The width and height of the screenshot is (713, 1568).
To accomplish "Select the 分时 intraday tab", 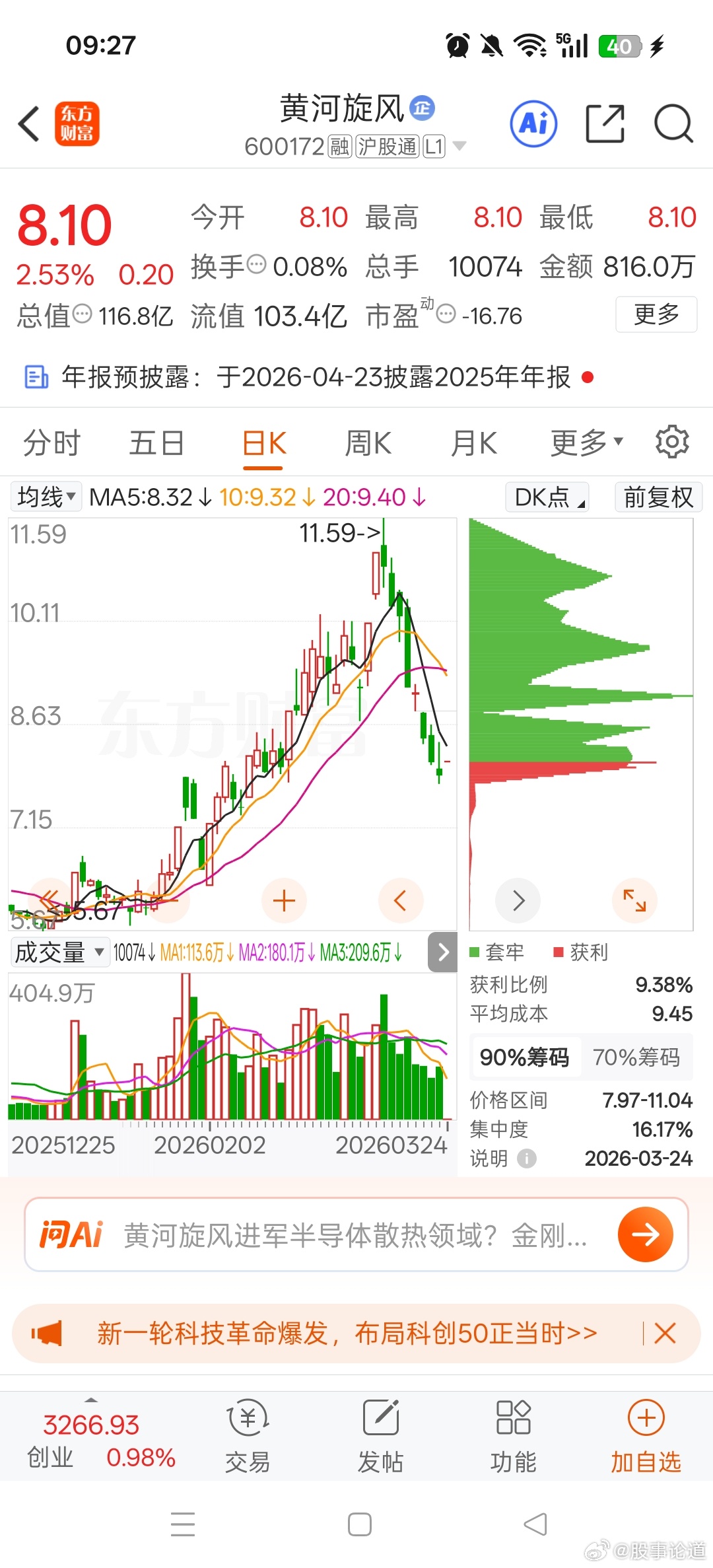I will 51,442.
